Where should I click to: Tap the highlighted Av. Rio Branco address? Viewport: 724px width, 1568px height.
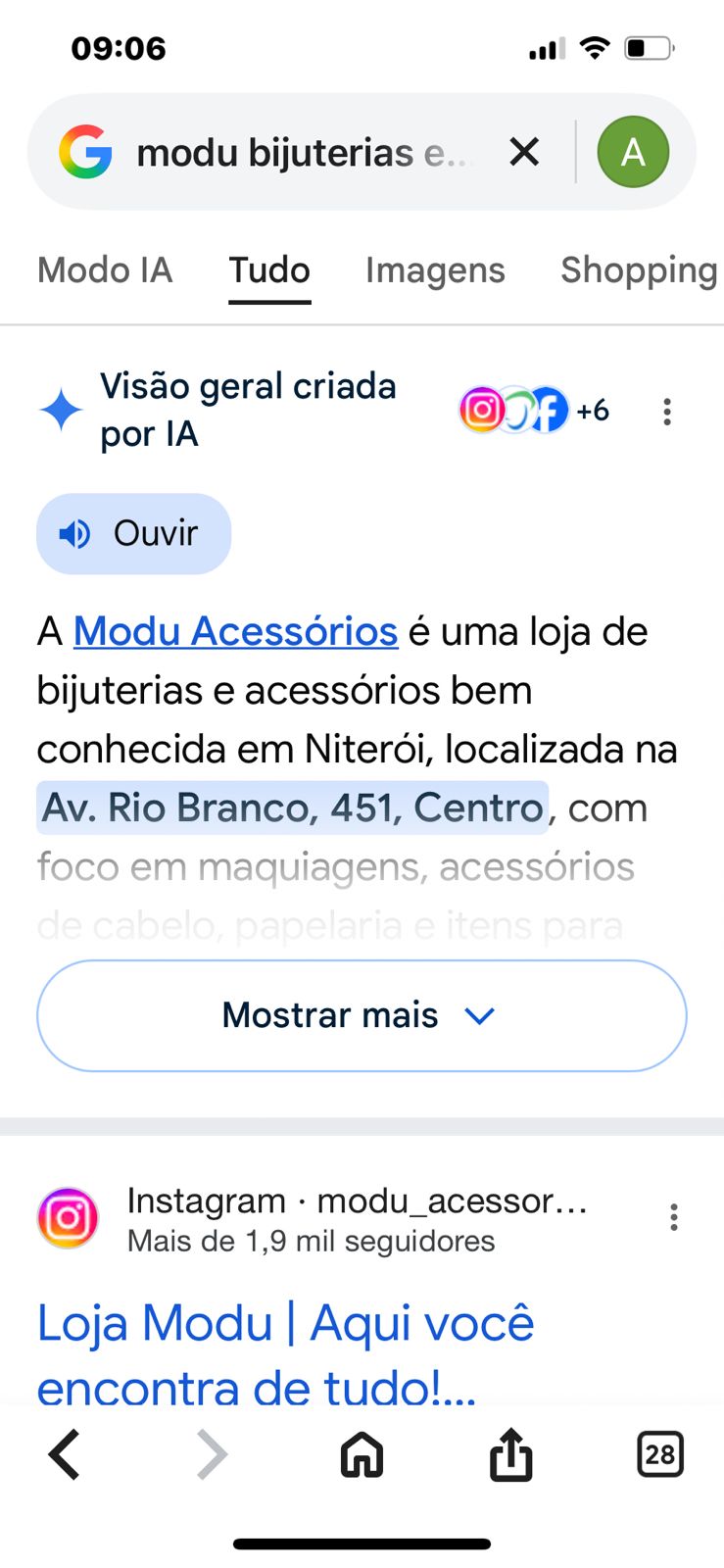pos(292,808)
